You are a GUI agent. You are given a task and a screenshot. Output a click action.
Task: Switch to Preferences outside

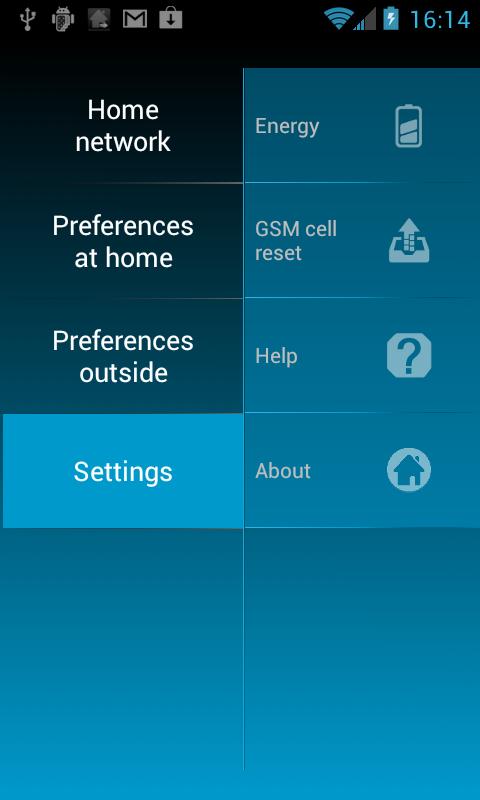[x=122, y=356]
